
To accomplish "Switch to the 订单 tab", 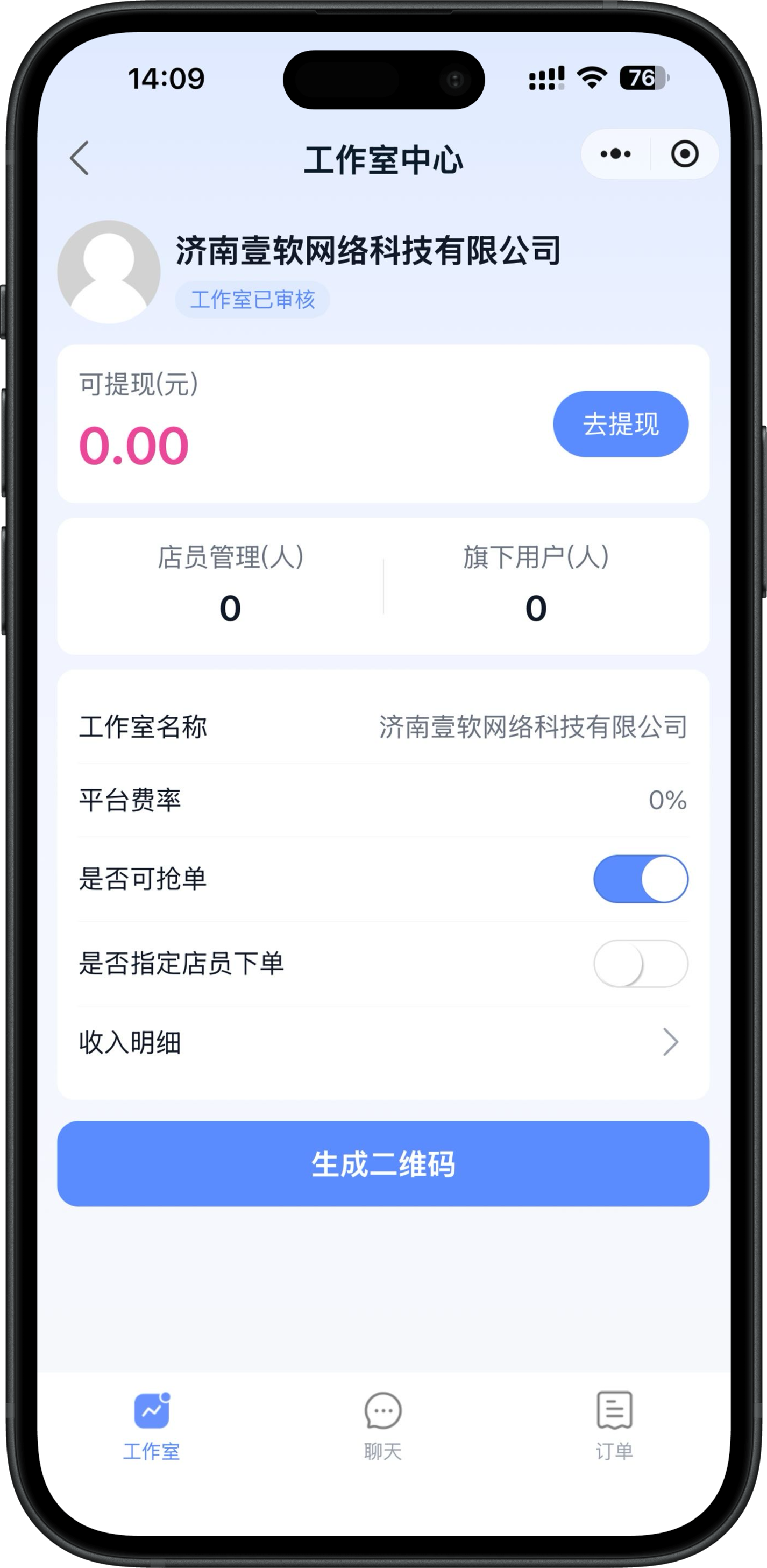I will [x=614, y=1425].
